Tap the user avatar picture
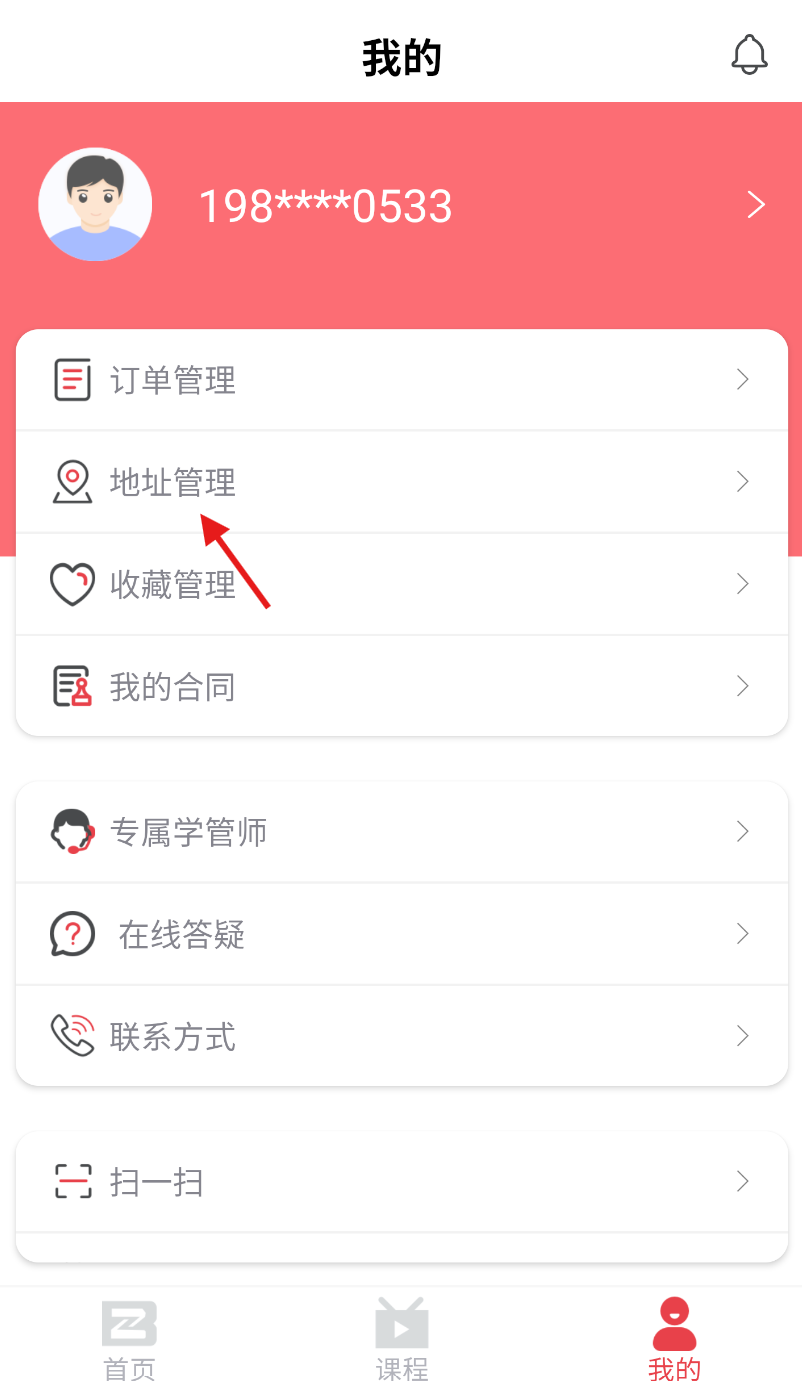This screenshot has width=802, height=1381. click(x=95, y=205)
